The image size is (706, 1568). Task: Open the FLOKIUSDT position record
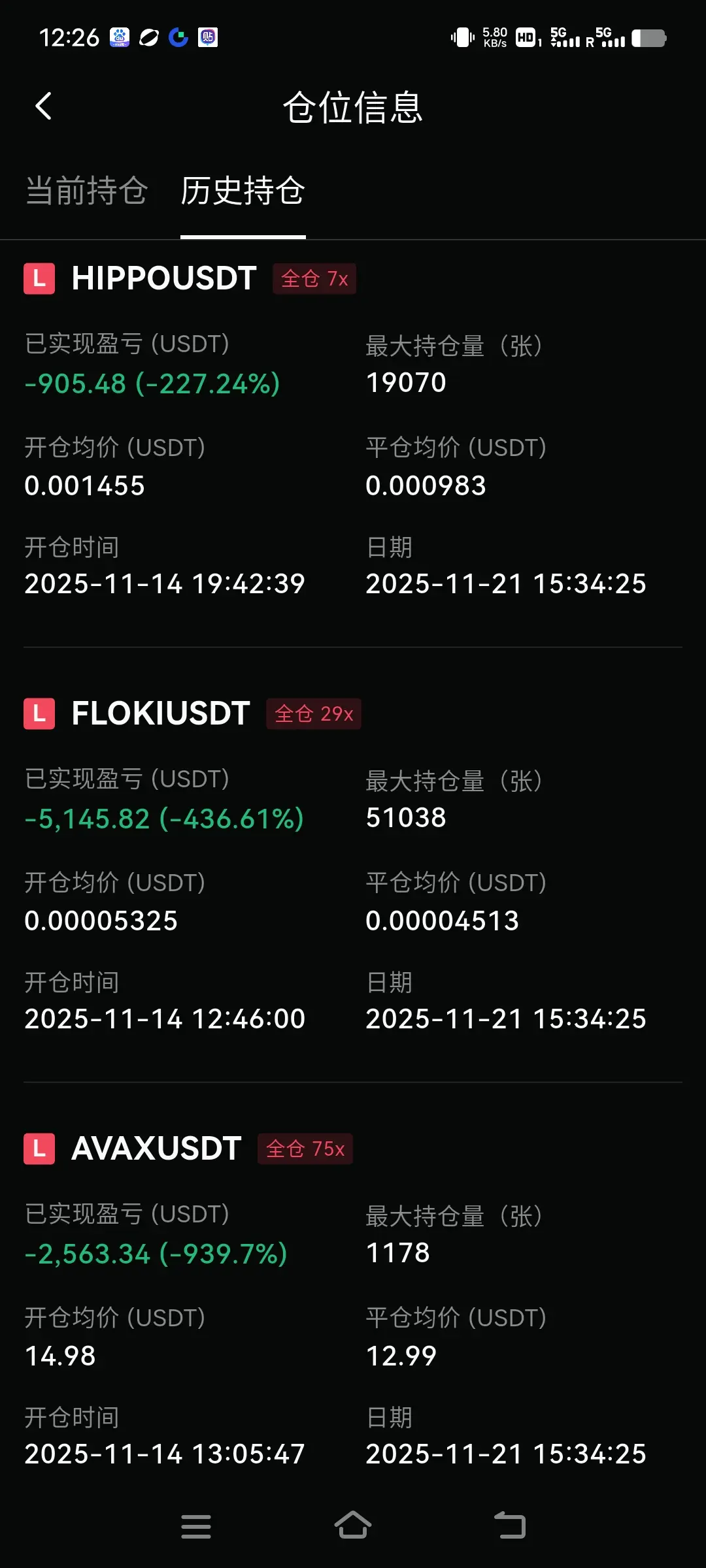[161, 713]
